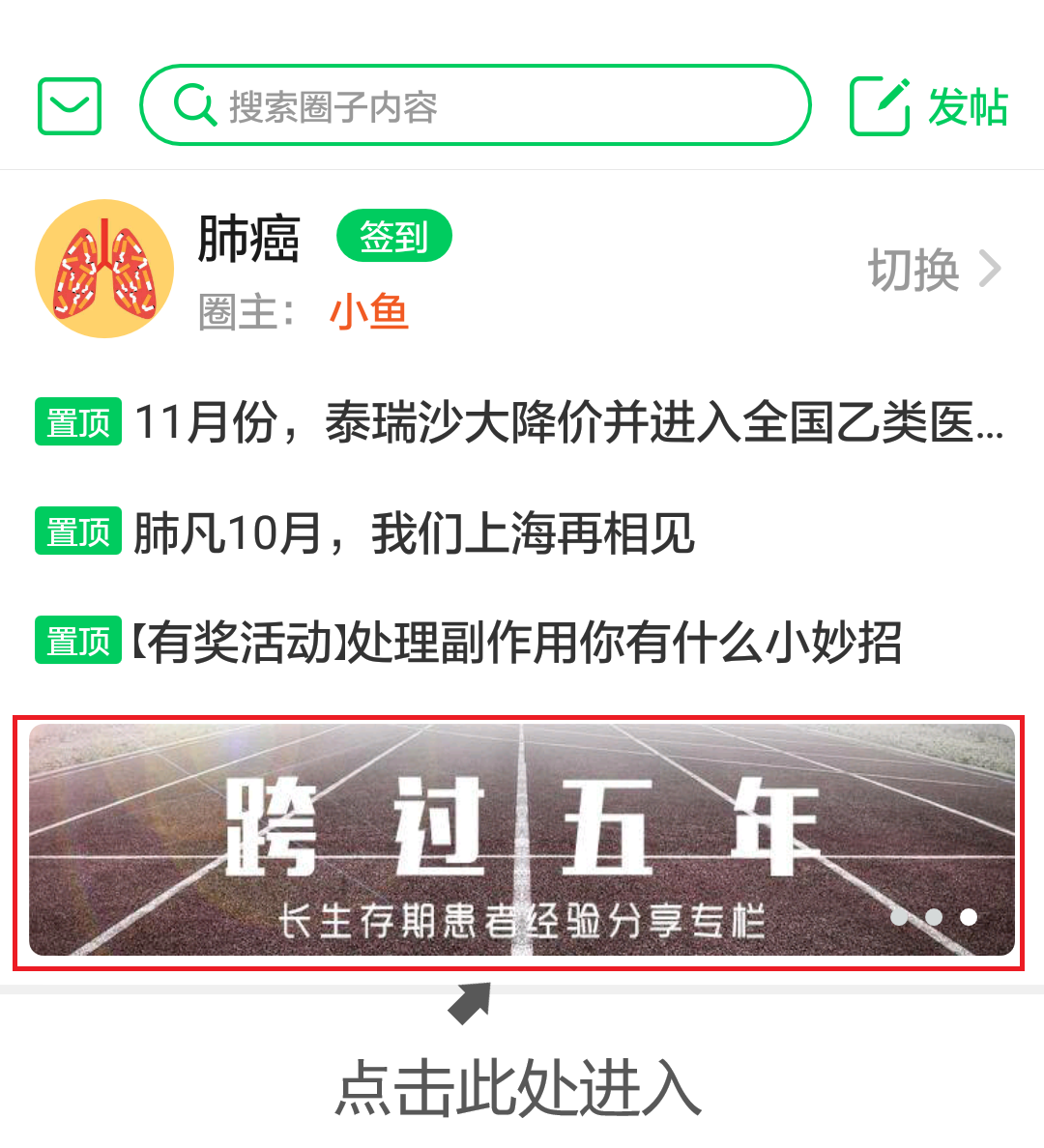The height and width of the screenshot is (1148, 1044).
Task: Click the 发帖 posting link
Action: (969, 106)
